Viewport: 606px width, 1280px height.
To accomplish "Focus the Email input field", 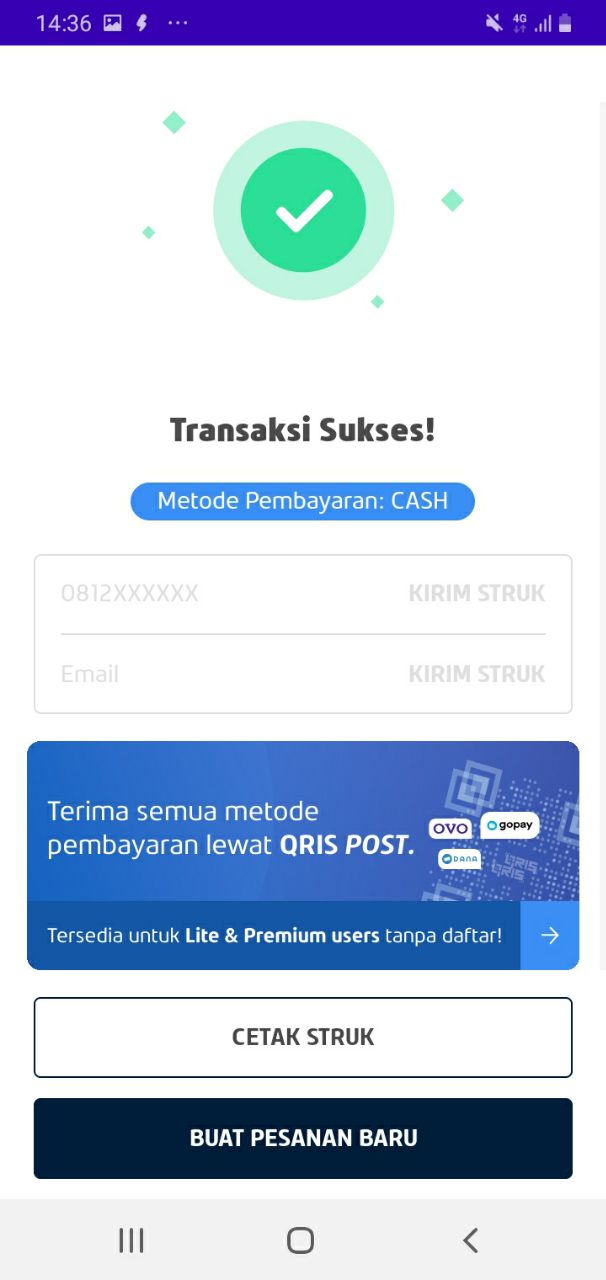I will point(200,674).
